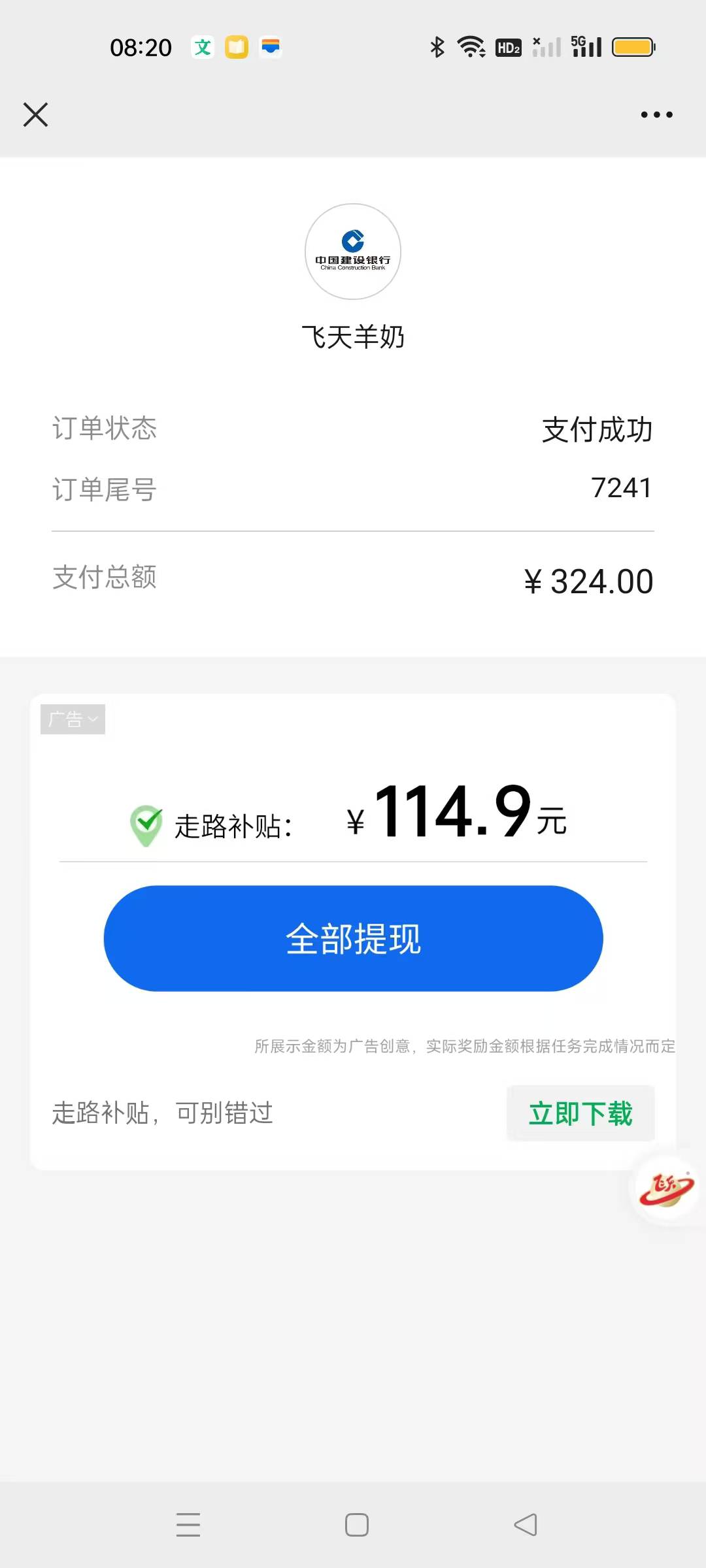The image size is (706, 1568).
Task: Expand the 广告 ad options dropdown
Action: (73, 719)
